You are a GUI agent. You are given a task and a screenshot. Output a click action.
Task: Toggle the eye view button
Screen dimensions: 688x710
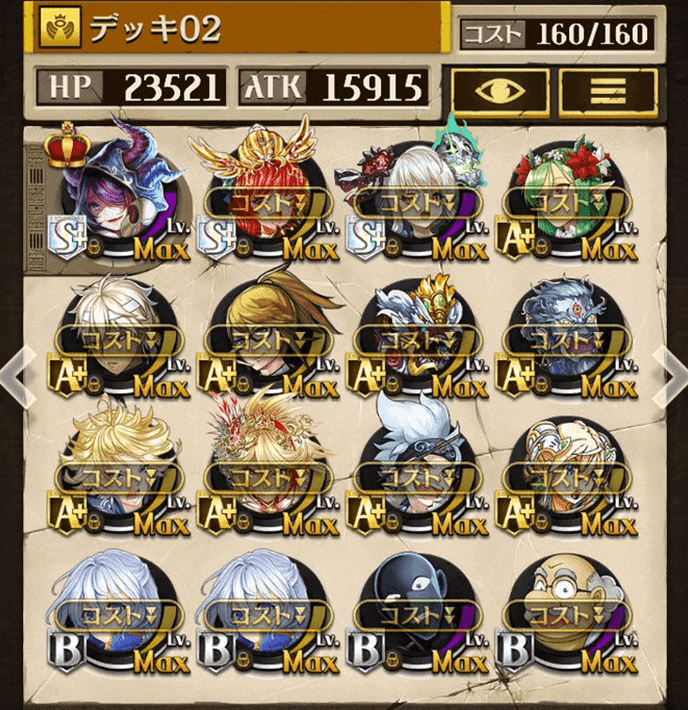[498, 88]
